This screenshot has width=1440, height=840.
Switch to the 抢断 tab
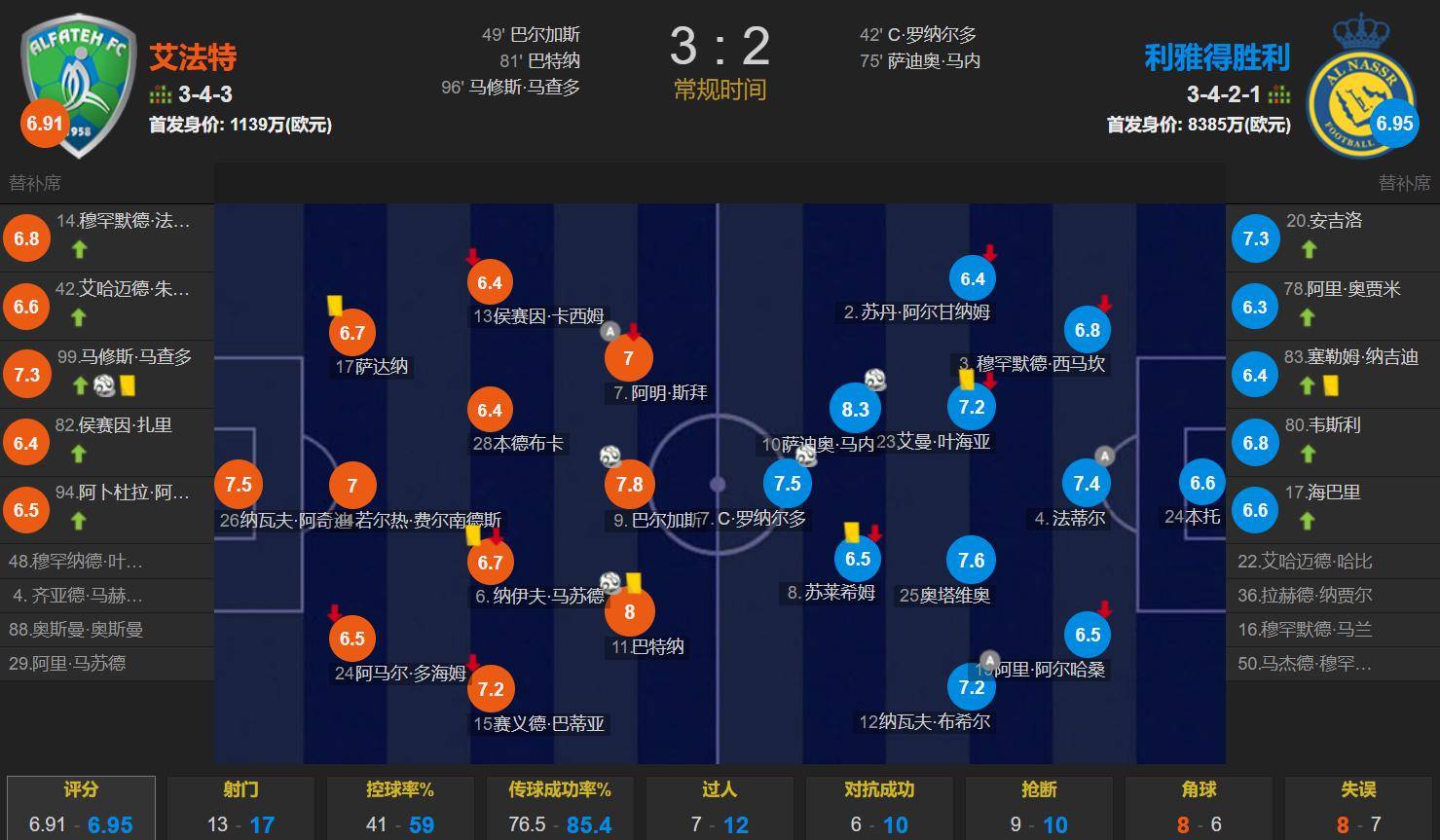click(1039, 807)
